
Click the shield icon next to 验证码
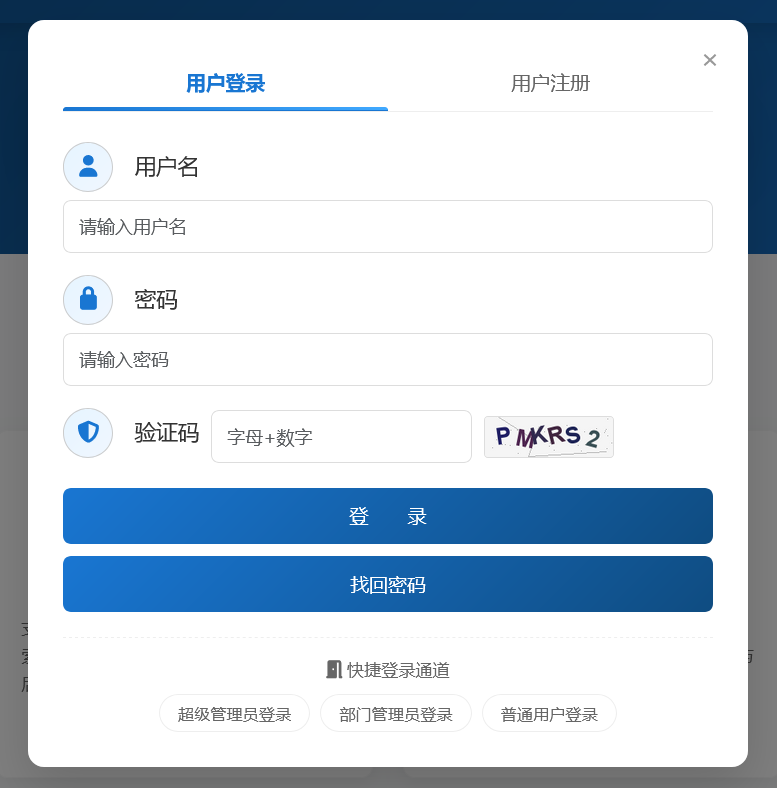pos(88,432)
